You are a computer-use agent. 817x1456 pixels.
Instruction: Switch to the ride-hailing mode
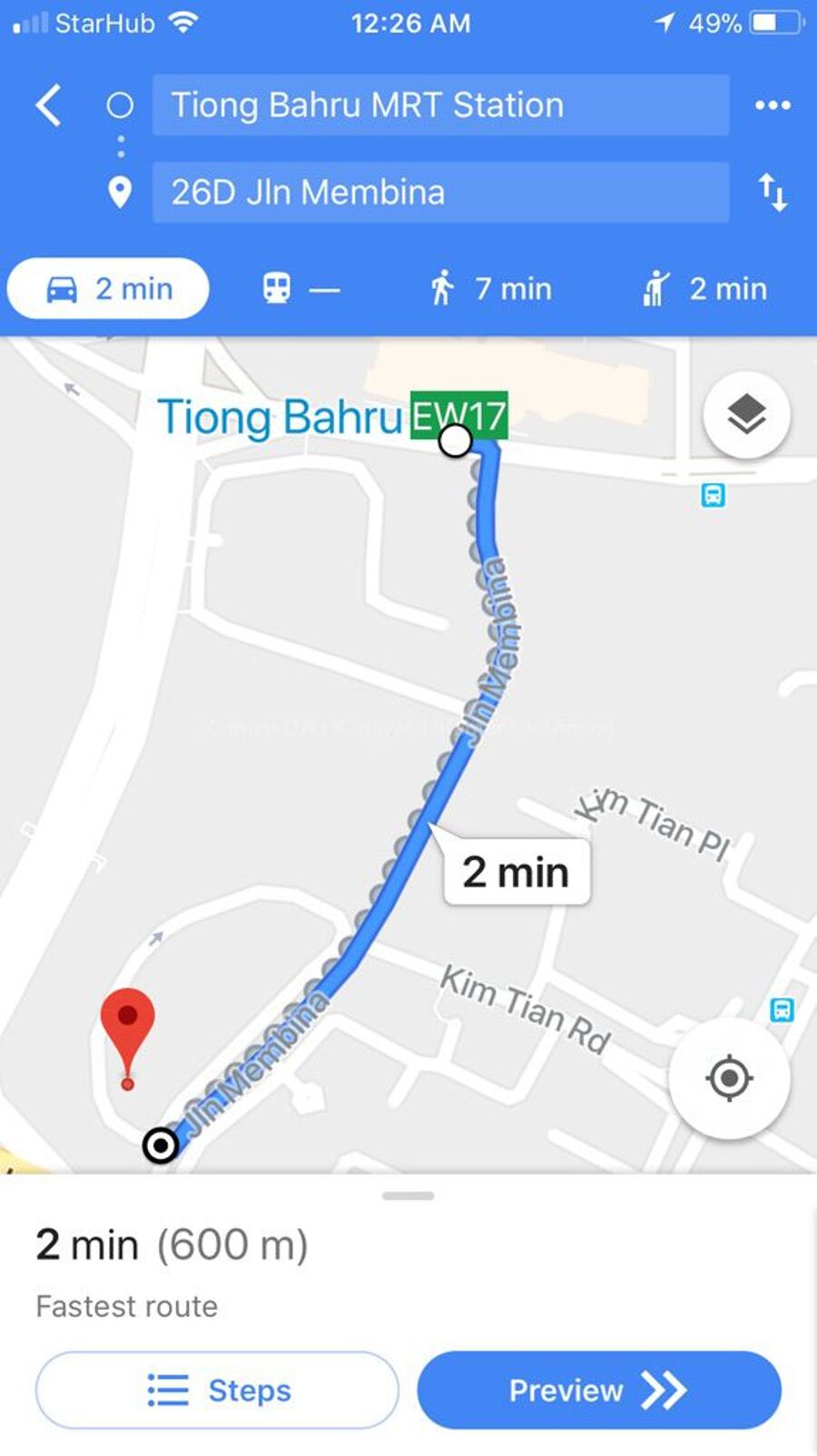705,289
